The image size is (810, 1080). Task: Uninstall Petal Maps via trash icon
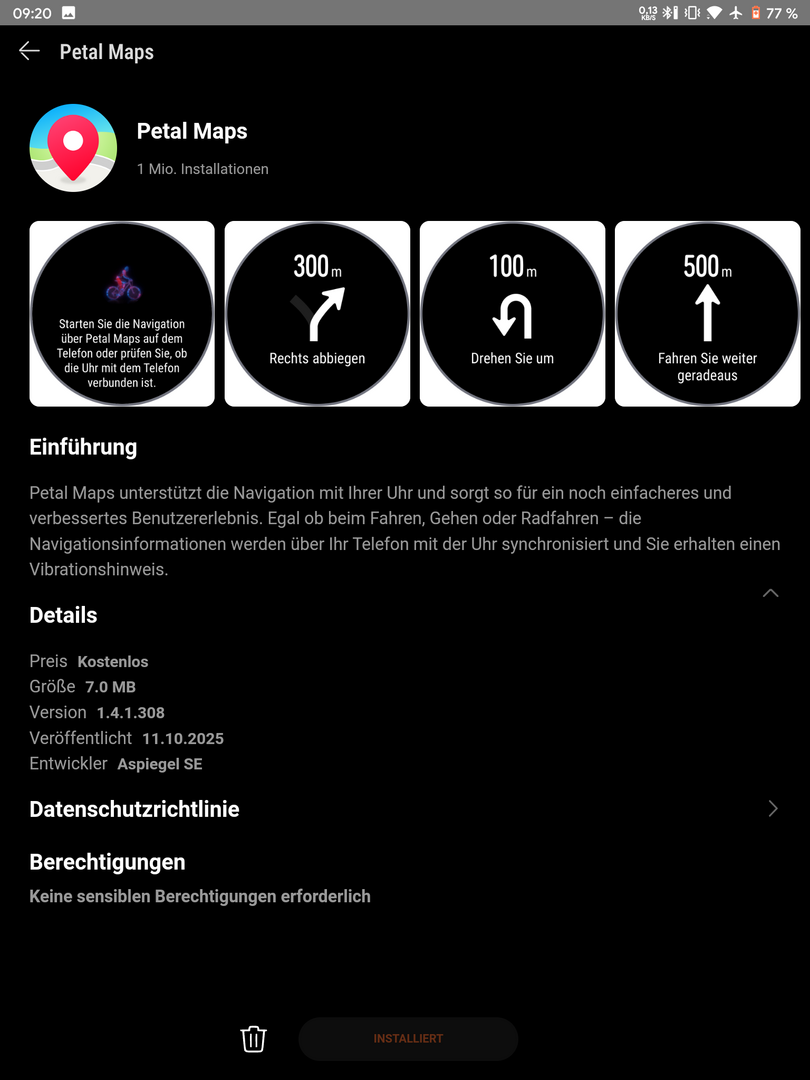point(254,1039)
